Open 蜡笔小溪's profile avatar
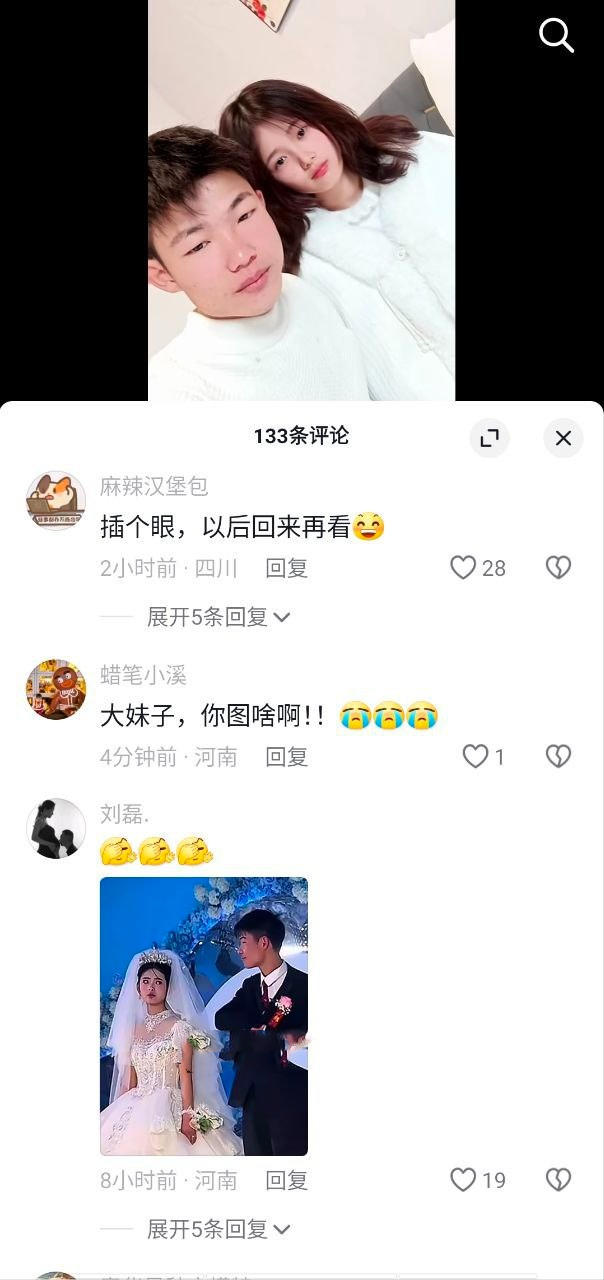604x1280 pixels. coord(55,689)
